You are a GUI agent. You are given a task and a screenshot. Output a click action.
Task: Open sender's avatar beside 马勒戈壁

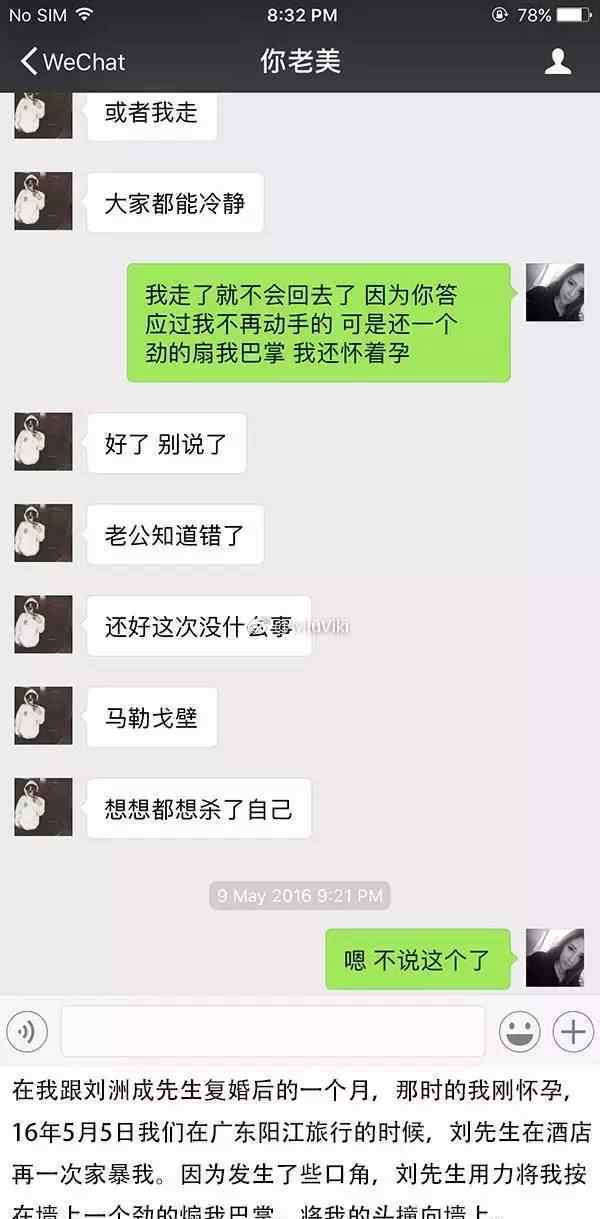click(x=43, y=716)
